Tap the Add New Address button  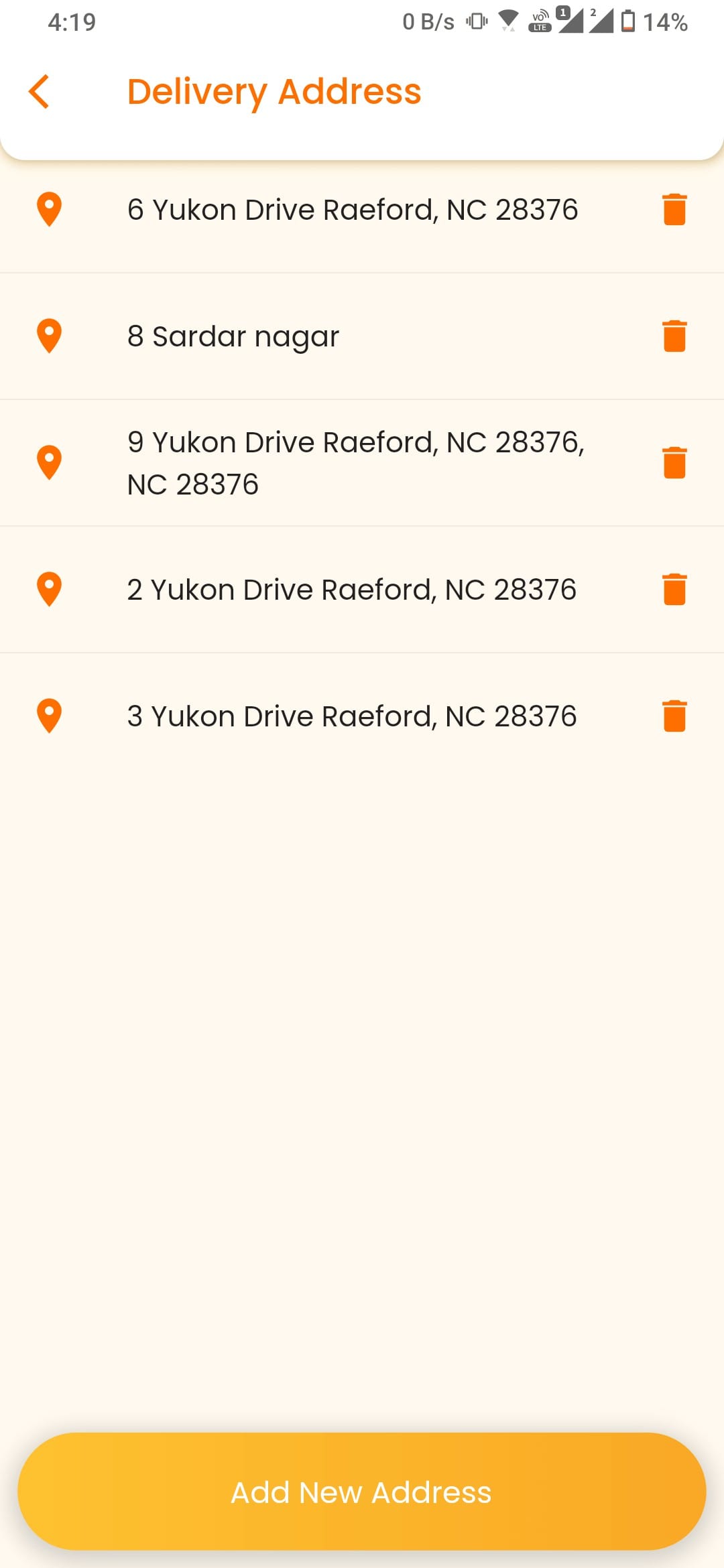tap(362, 1492)
